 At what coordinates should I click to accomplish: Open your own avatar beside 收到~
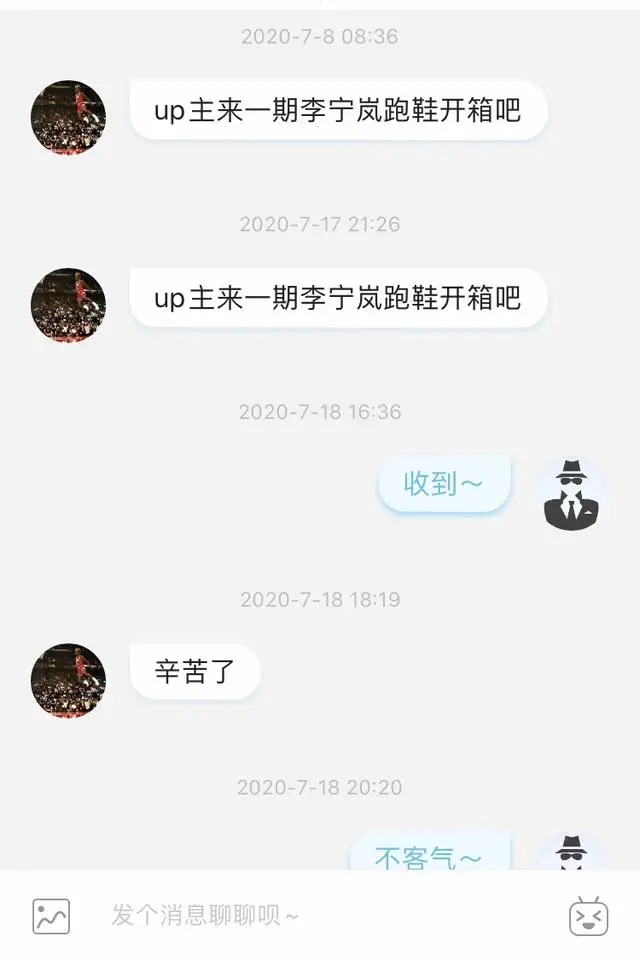coord(570,494)
